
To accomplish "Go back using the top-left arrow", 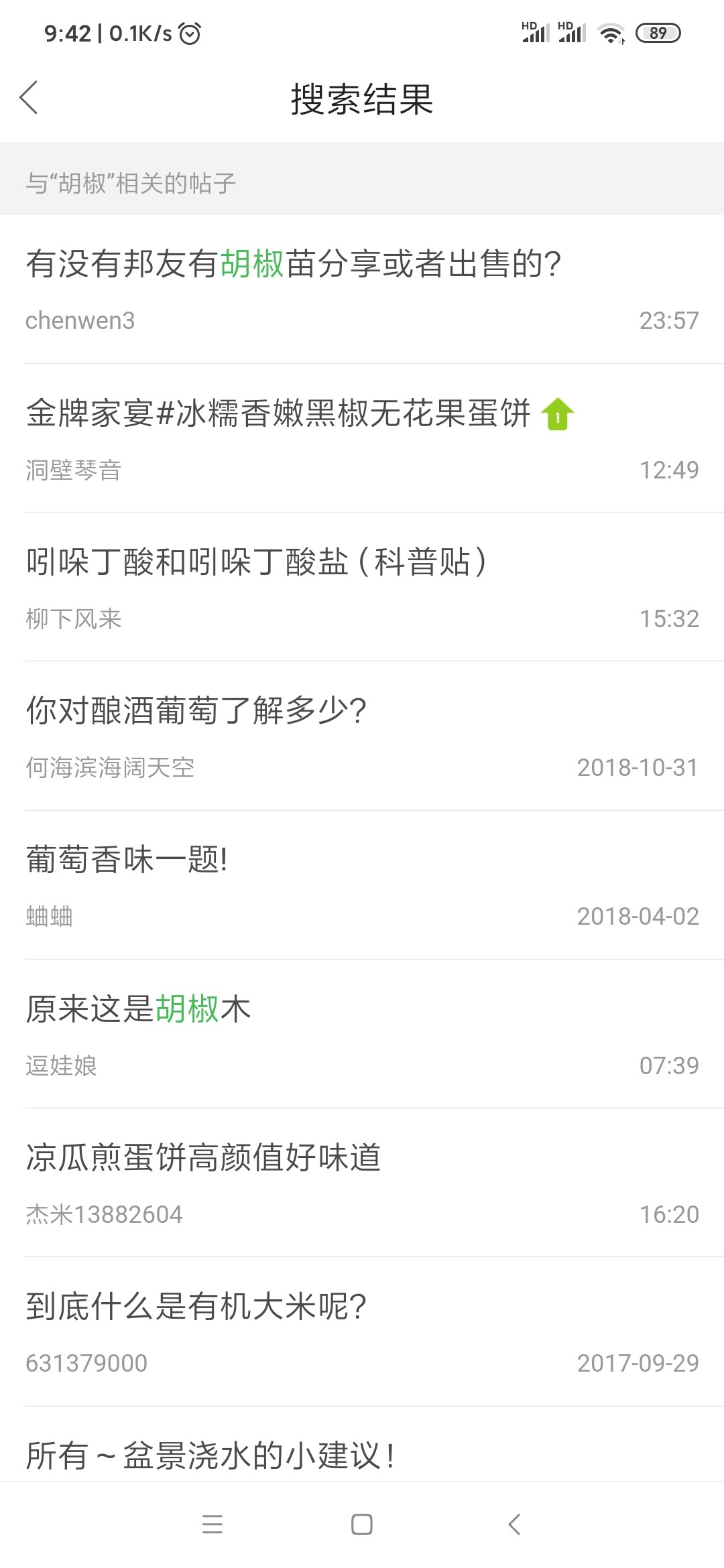I will pyautogui.click(x=29, y=99).
